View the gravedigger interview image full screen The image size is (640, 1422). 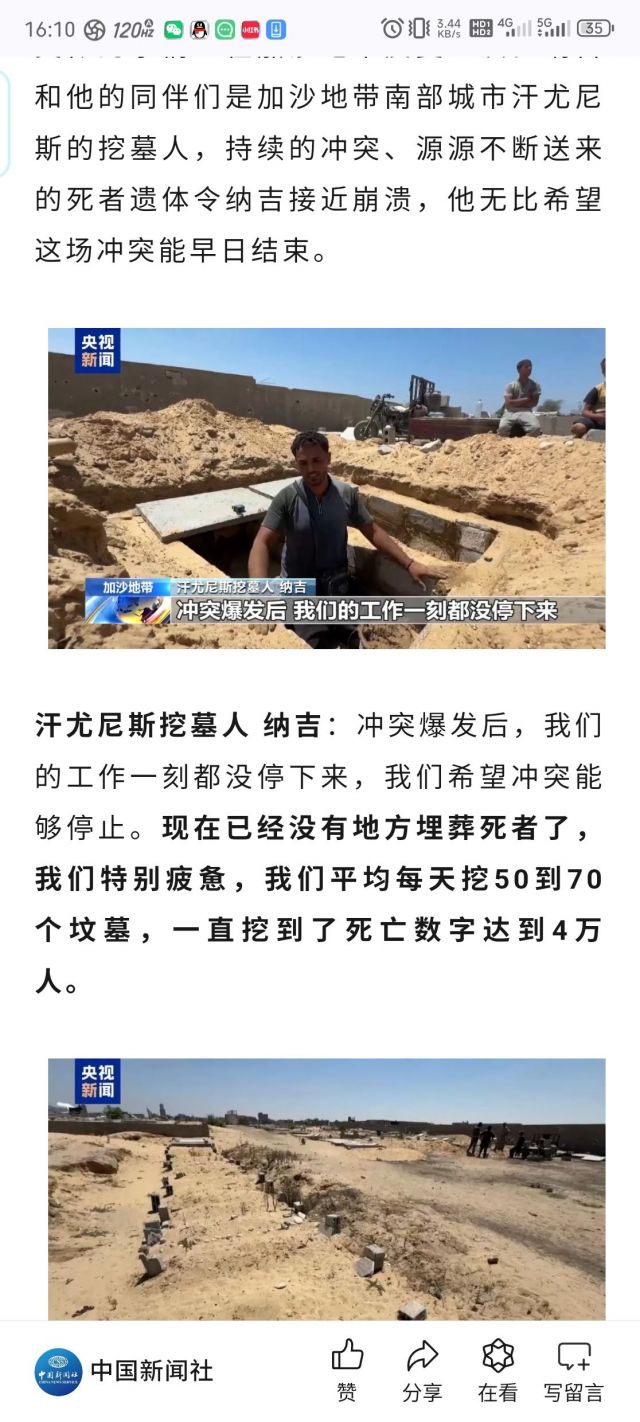(x=326, y=488)
